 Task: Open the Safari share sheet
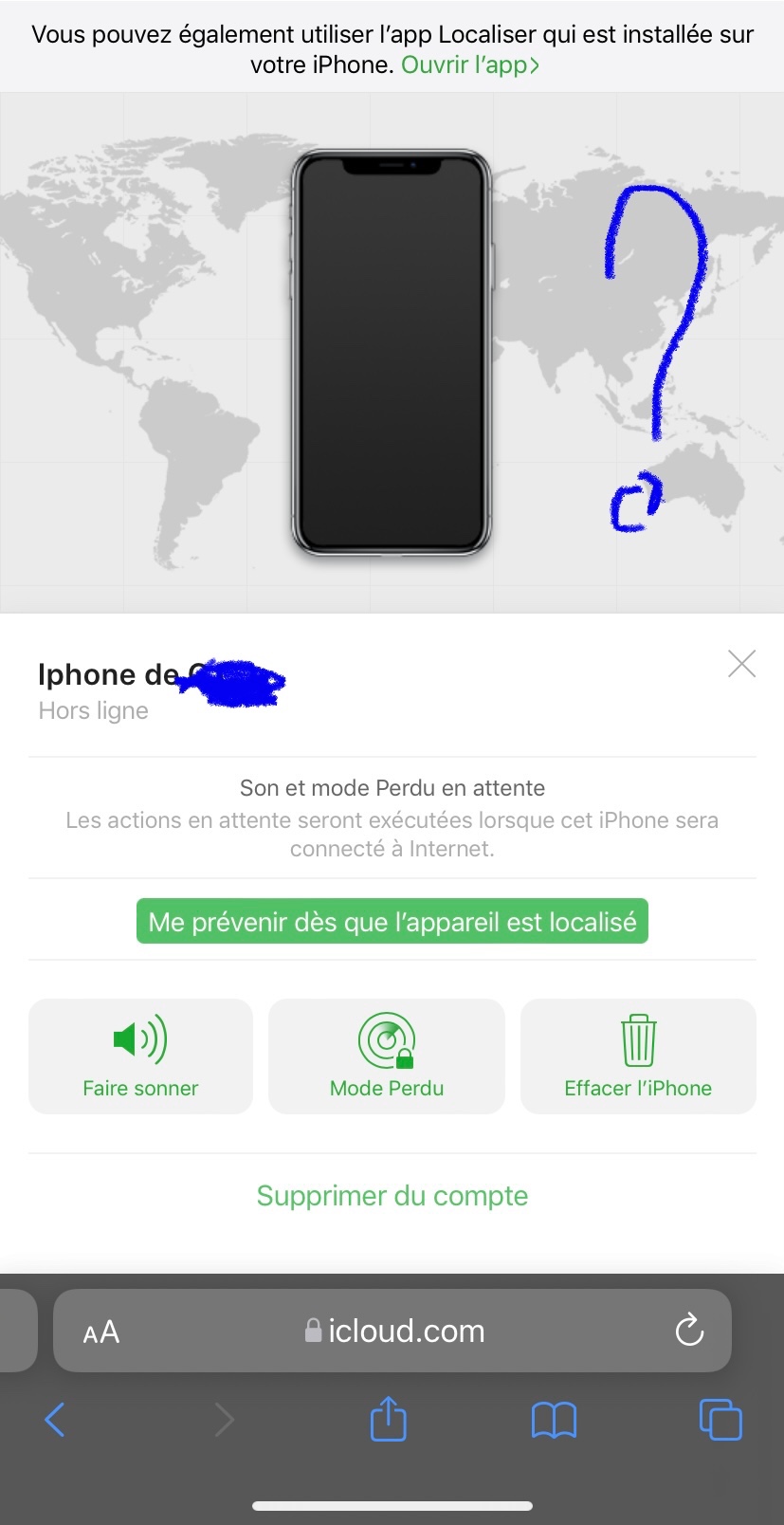point(388,1420)
